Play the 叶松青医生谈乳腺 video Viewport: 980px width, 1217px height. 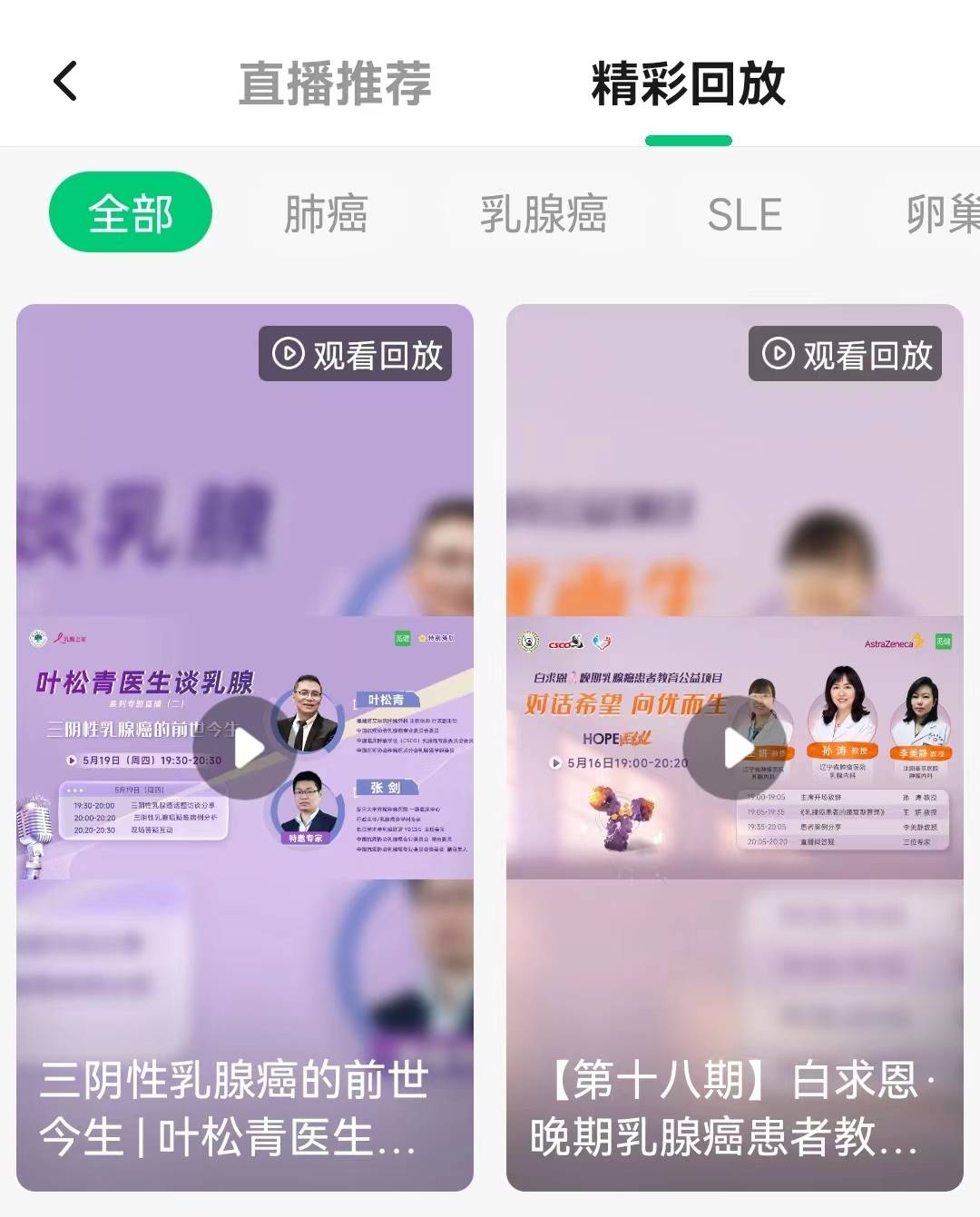tap(245, 749)
